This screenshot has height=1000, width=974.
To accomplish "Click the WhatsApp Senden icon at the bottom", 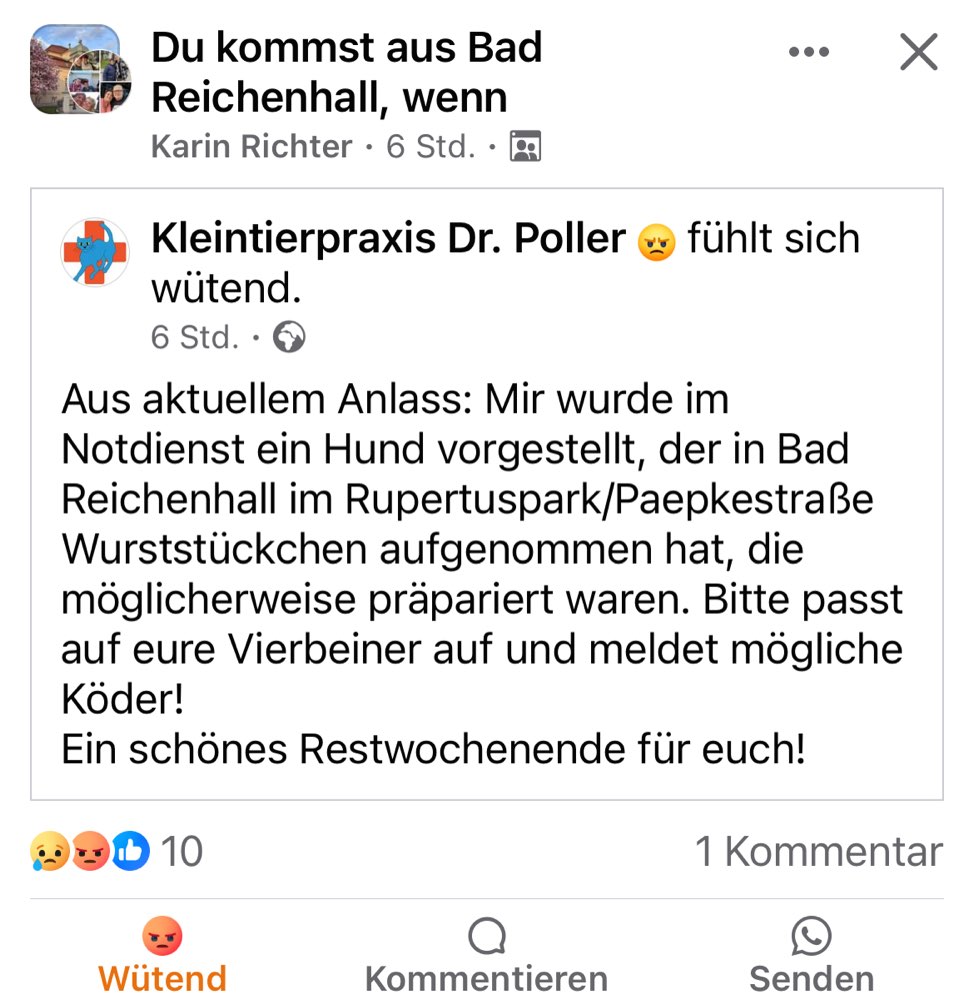I will 810,935.
